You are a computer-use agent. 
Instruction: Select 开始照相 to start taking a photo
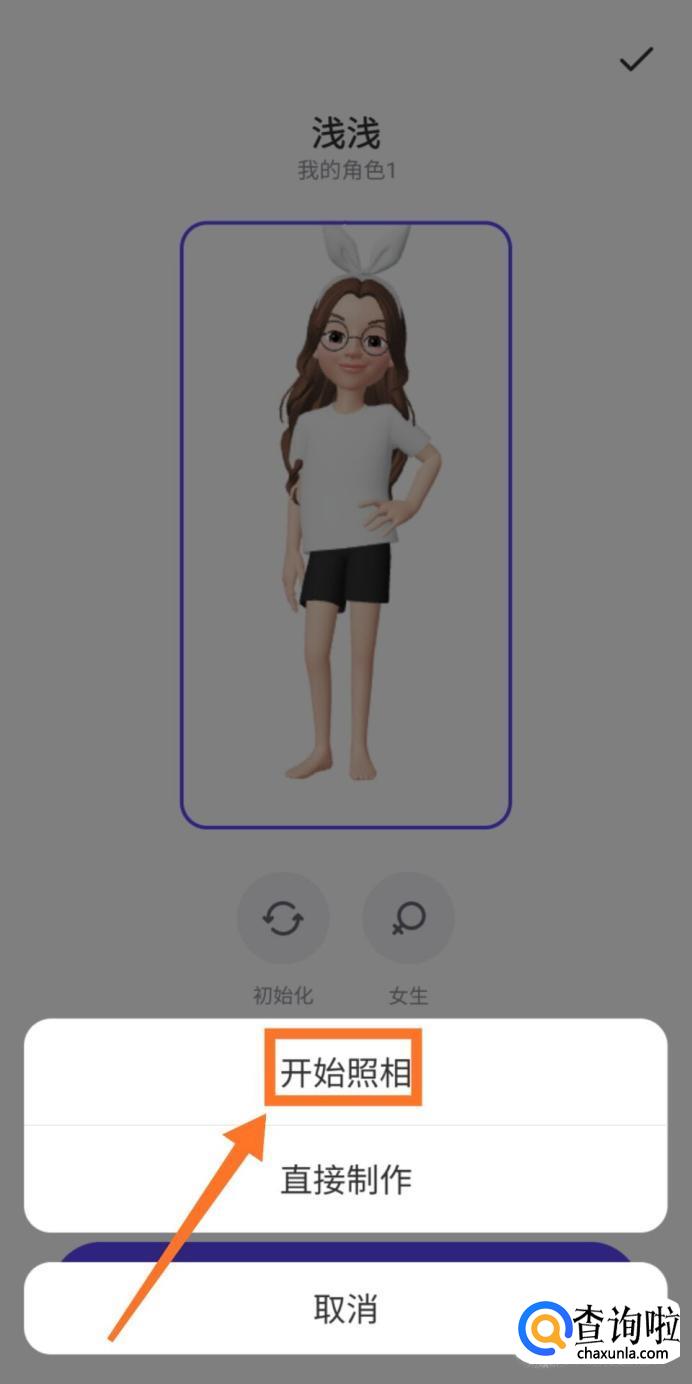tap(345, 1072)
